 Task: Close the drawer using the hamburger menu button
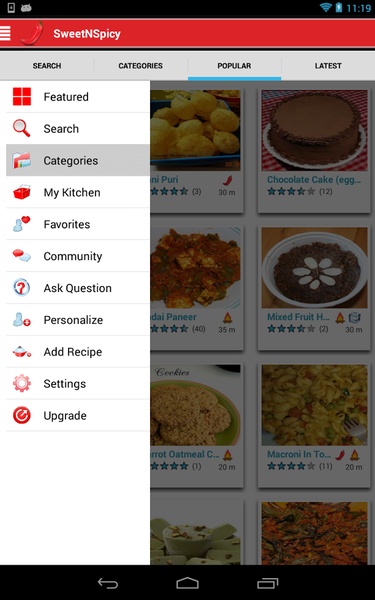point(5,33)
